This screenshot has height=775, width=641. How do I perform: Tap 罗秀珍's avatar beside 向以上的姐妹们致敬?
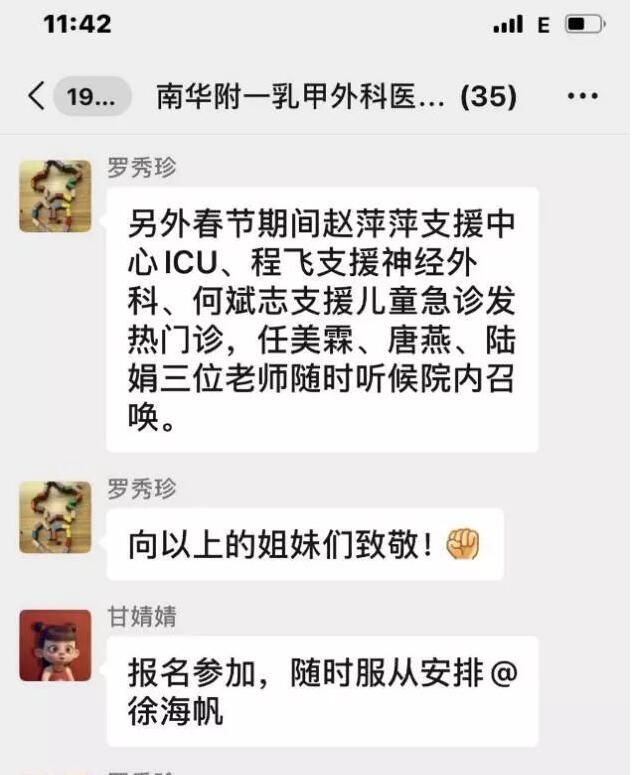(x=55, y=517)
